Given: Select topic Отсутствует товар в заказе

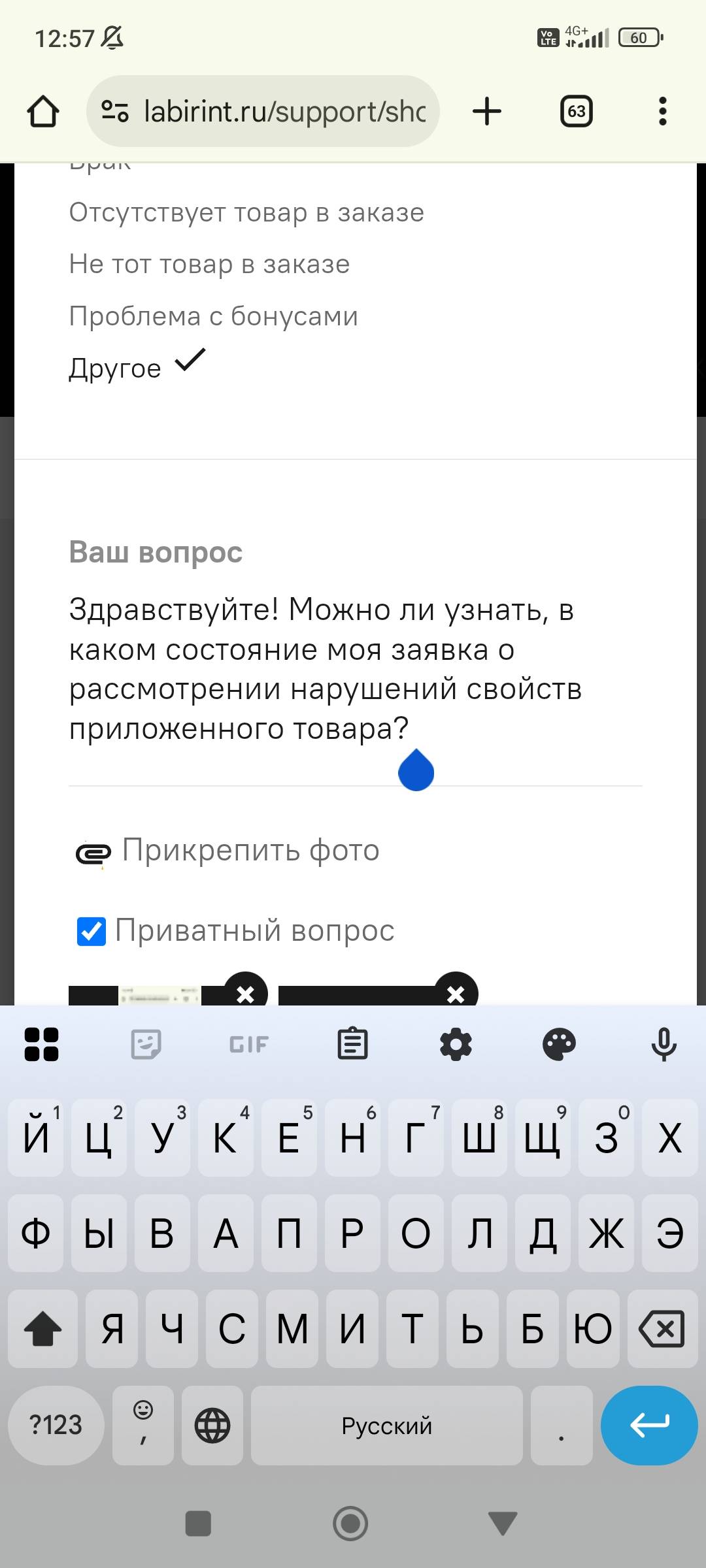Looking at the screenshot, I should click(246, 213).
